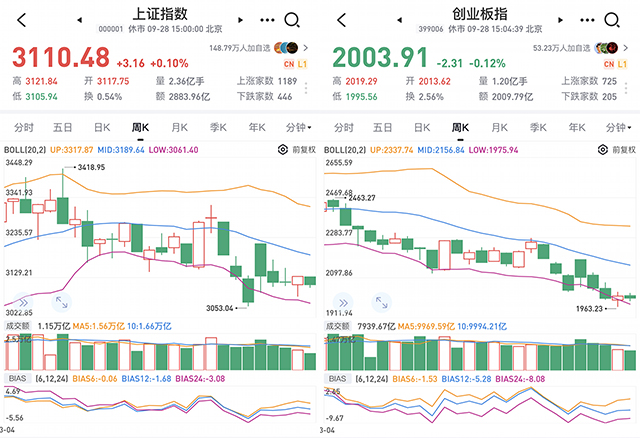Open the 分钟 dropdown on 创业板指 chart
The width and height of the screenshot is (640, 438).
tap(618, 128)
